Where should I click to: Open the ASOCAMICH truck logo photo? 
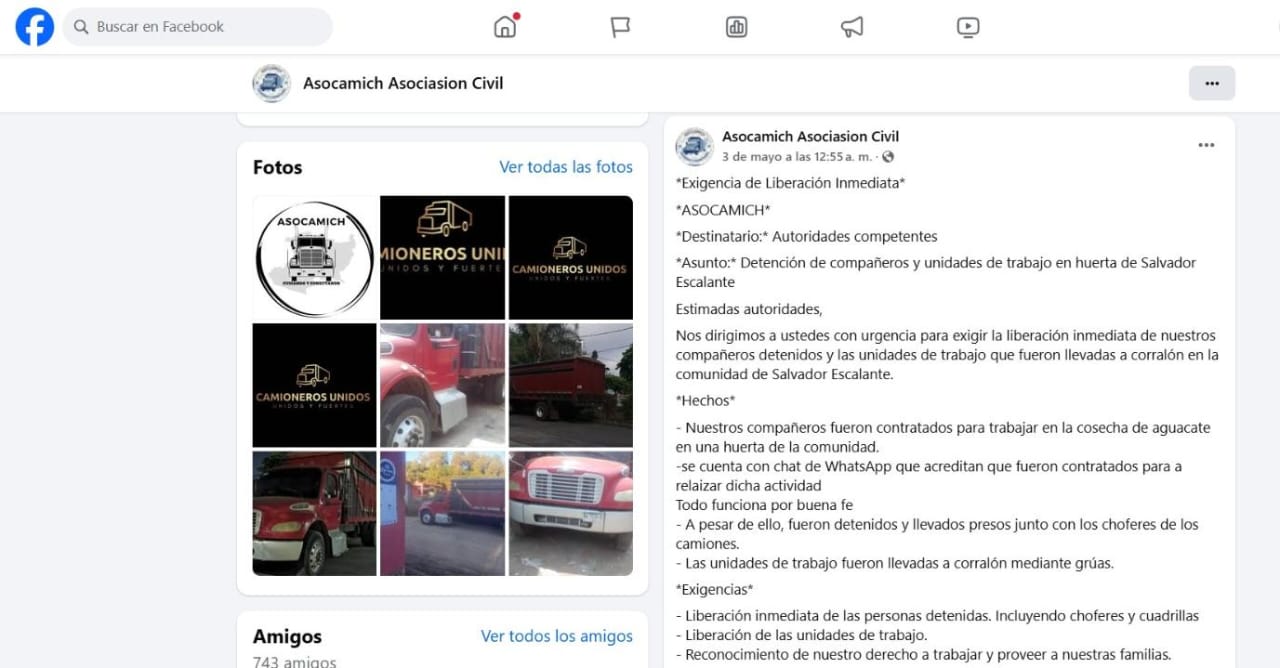coord(315,257)
